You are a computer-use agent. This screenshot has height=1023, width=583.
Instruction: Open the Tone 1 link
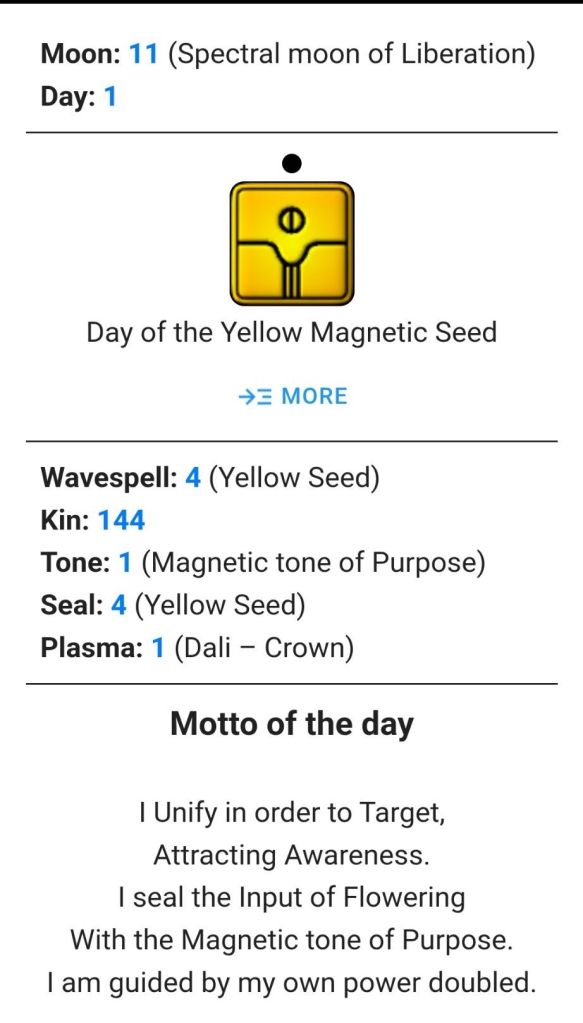(125, 563)
